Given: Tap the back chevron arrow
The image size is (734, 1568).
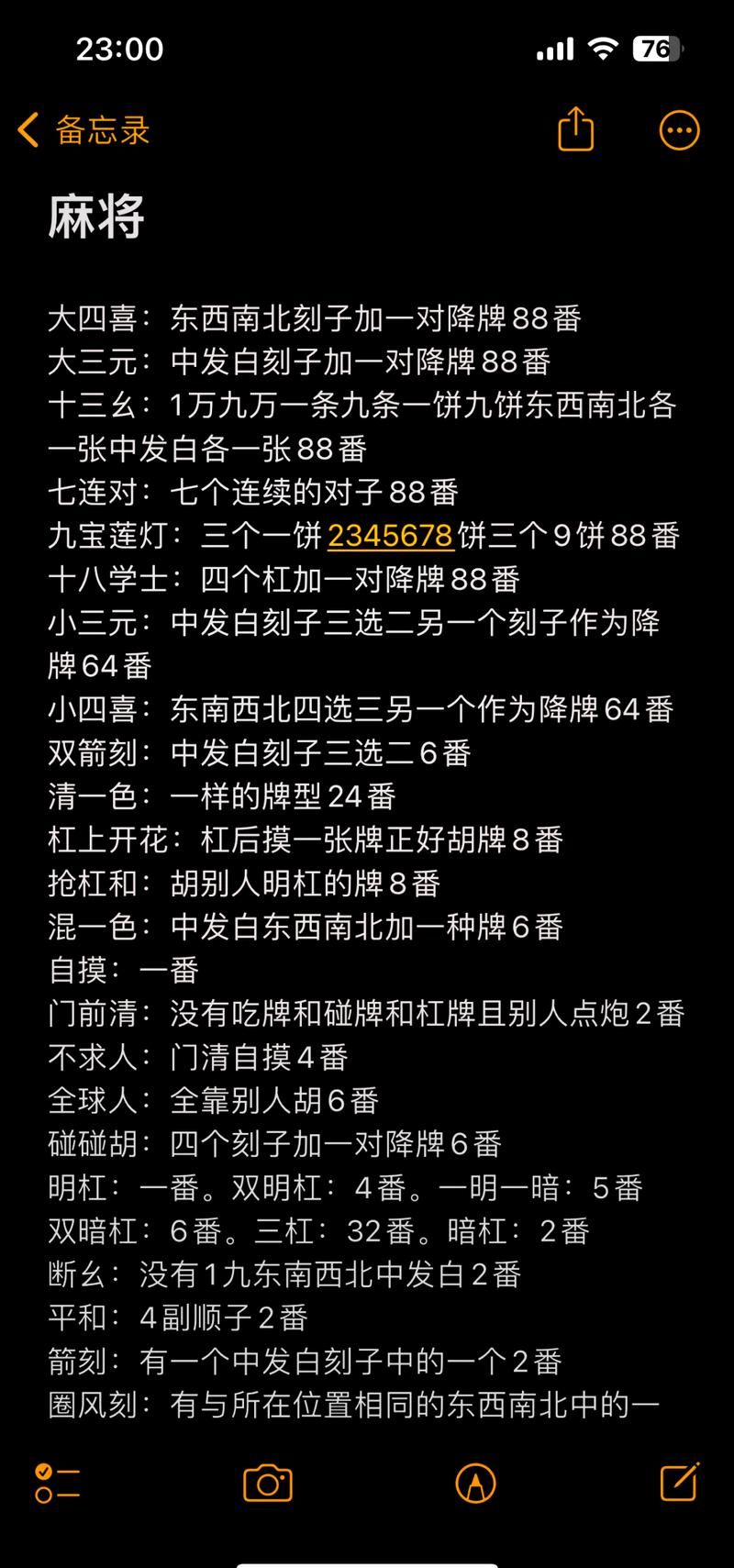Looking at the screenshot, I should tap(26, 129).
